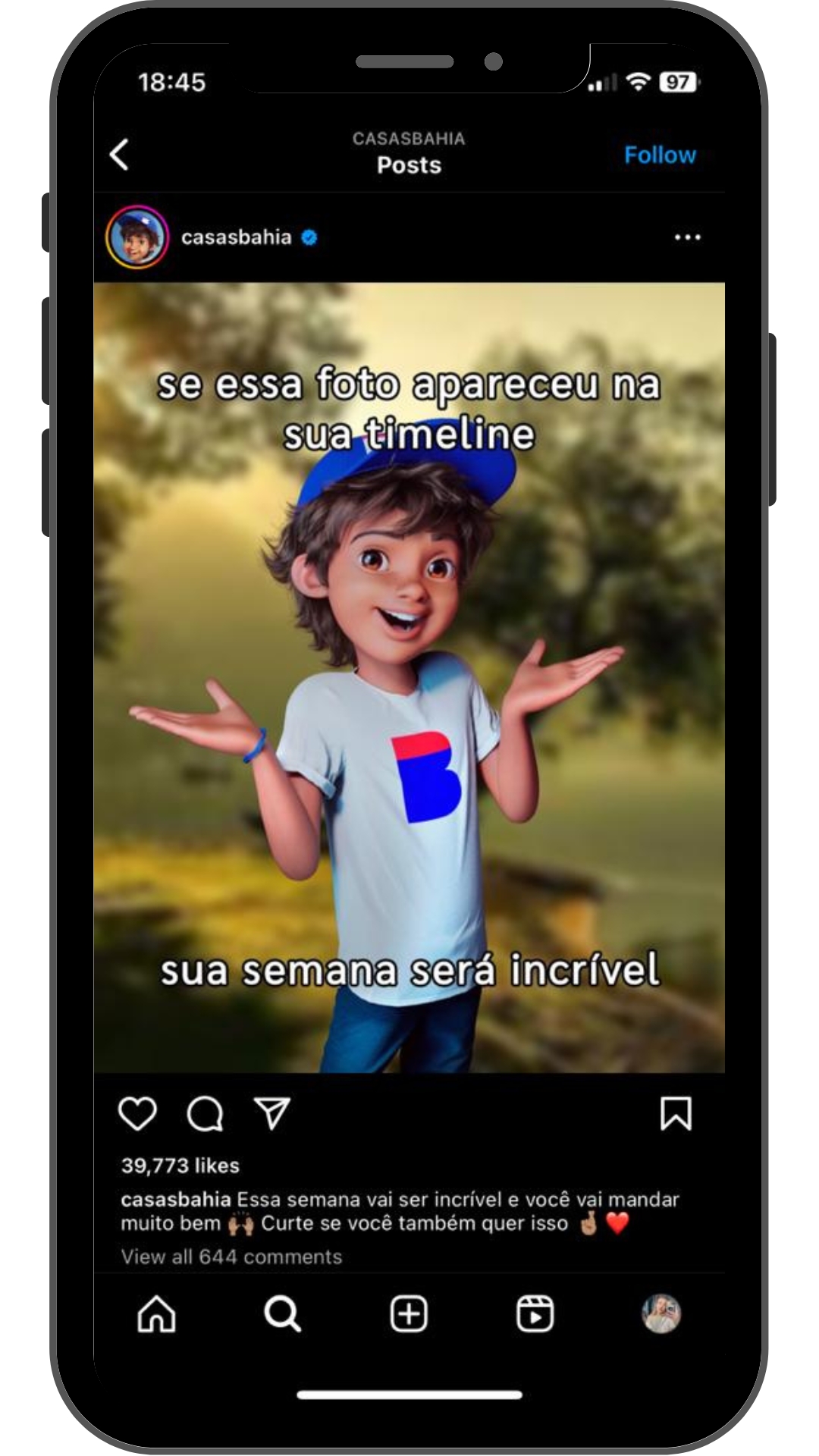Follow the casasbahia account
The image size is (819, 1456).
[x=659, y=155]
